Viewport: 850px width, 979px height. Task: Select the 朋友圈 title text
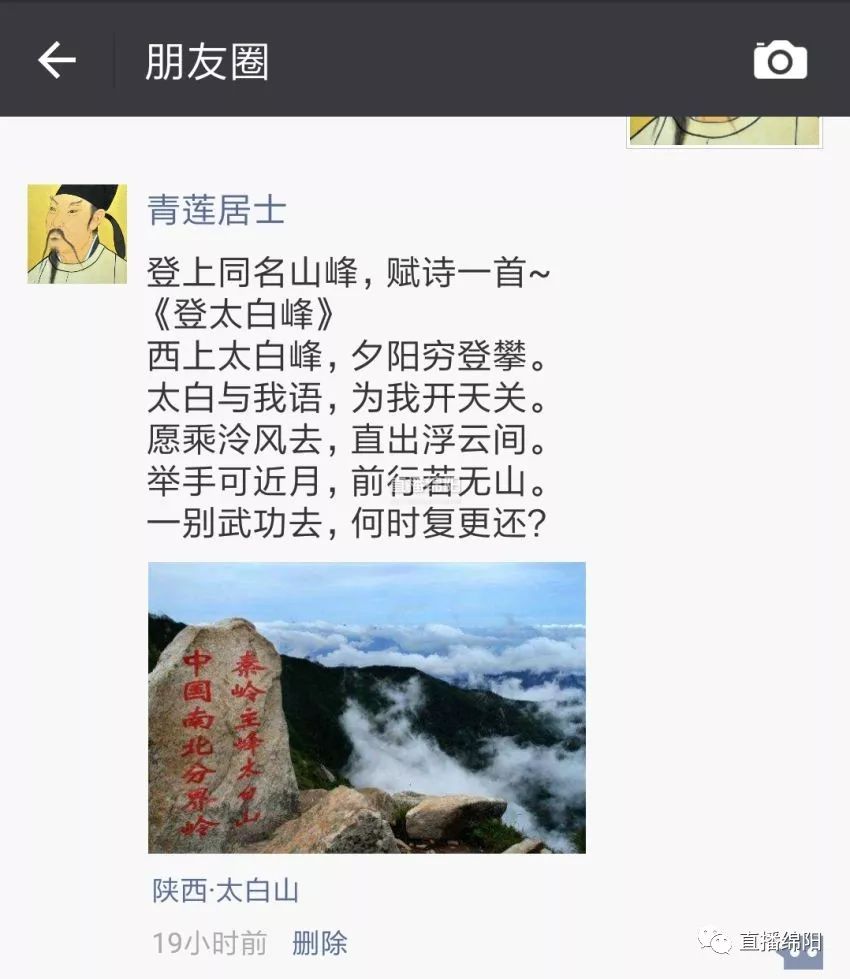pyautogui.click(x=204, y=59)
